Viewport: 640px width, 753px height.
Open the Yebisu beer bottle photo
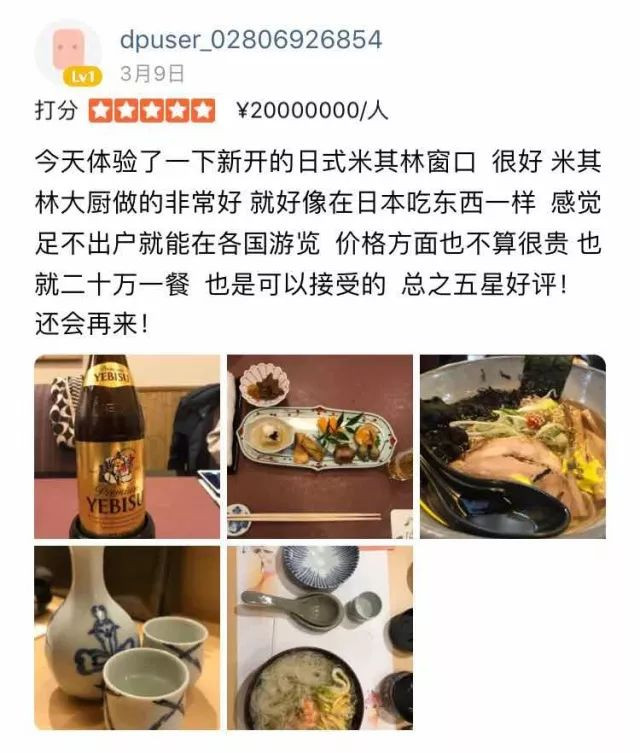[x=127, y=446]
